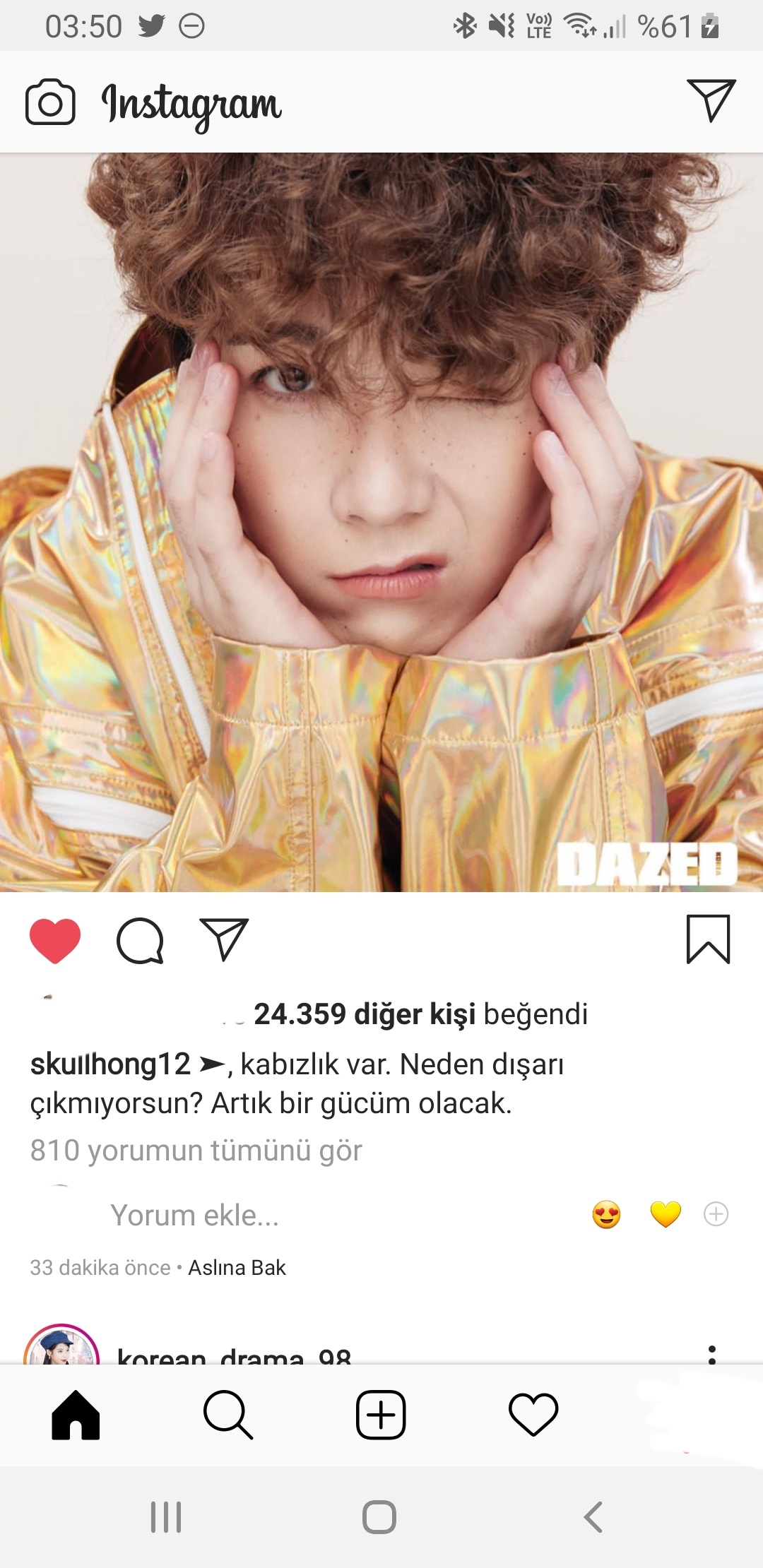Viewport: 763px width, 1568px height.
Task: Create a new post
Action: 381,1415
